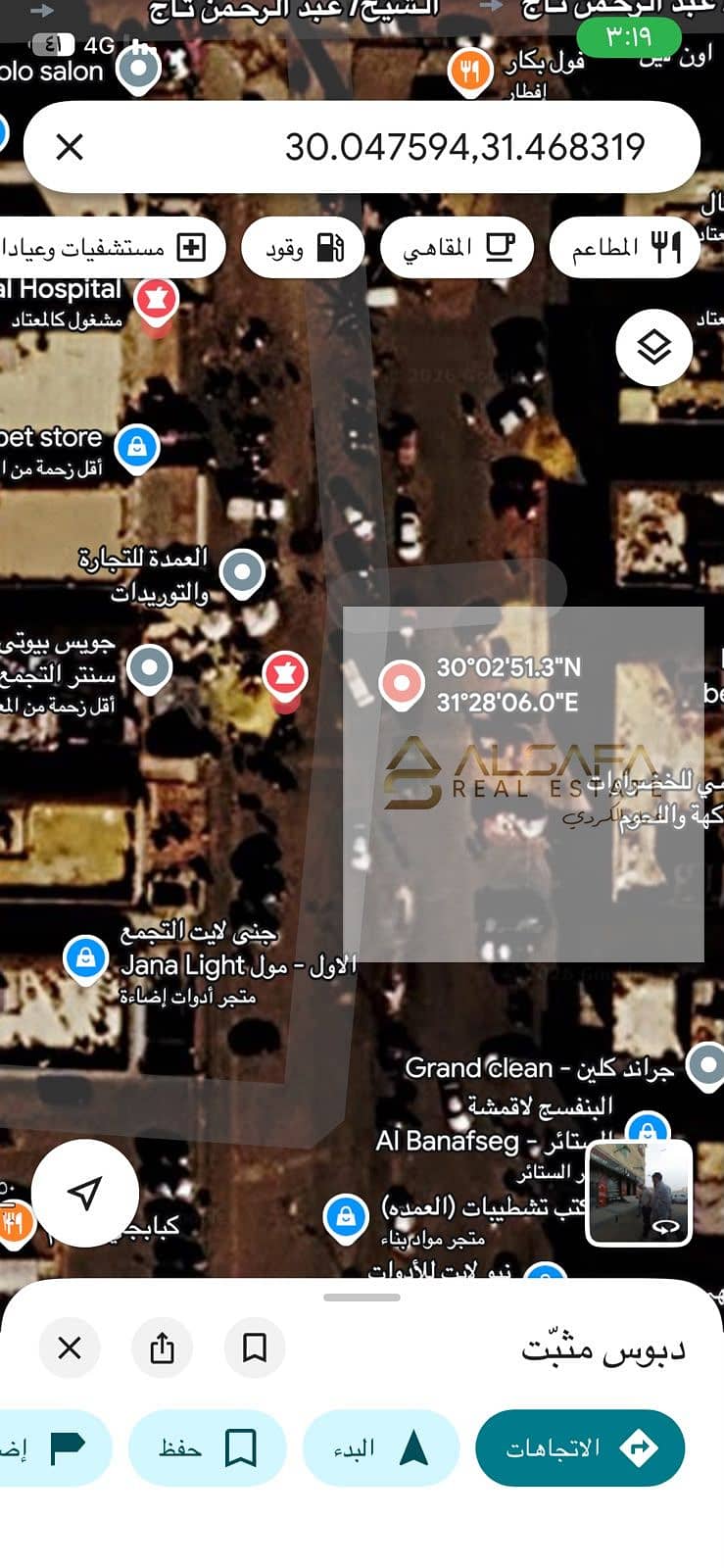The image size is (724, 1568).
Task: Select the المطاعم restaurants chip
Action: [625, 247]
